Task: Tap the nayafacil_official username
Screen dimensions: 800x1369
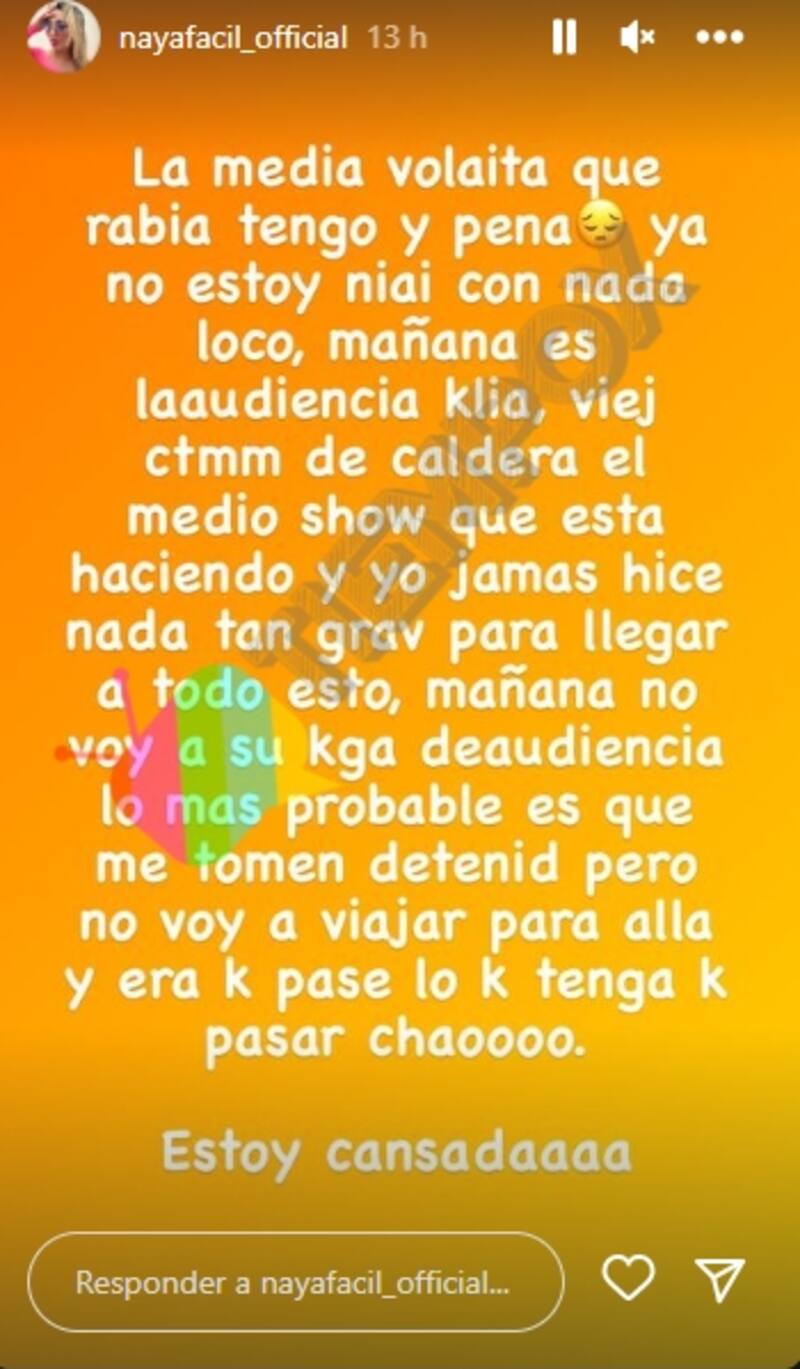Action: (233, 39)
